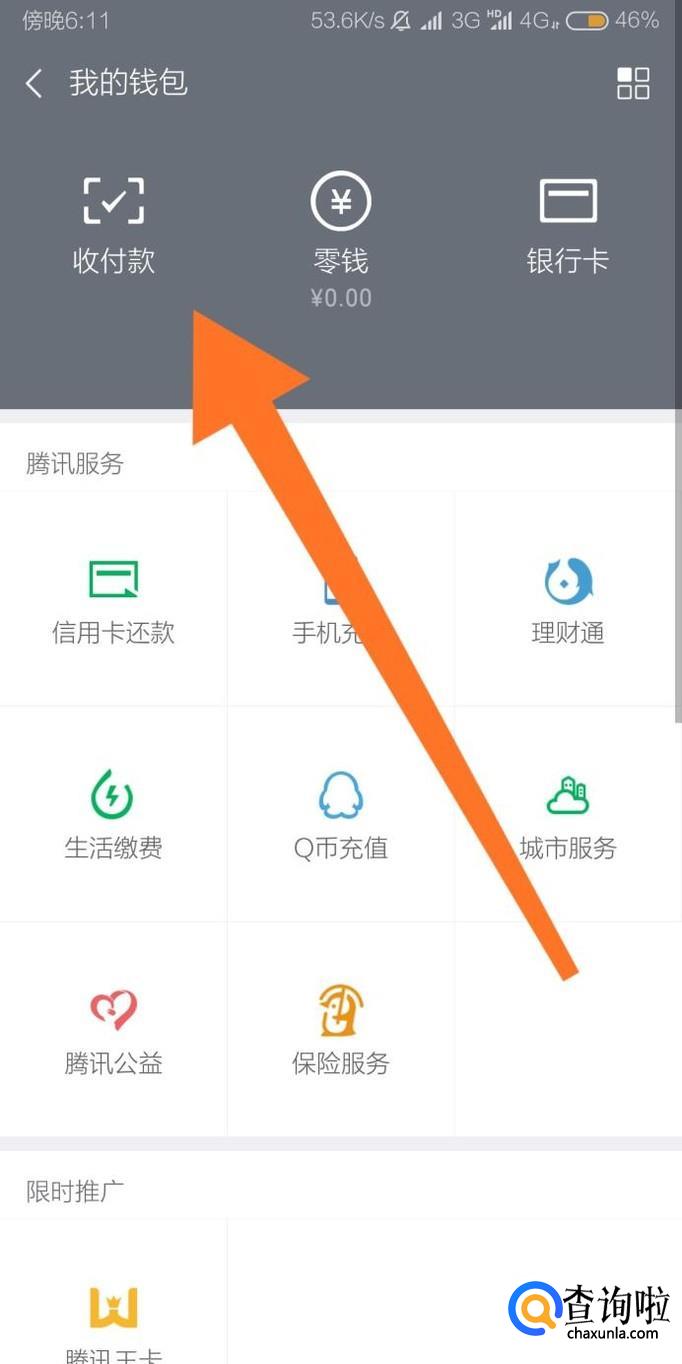The height and width of the screenshot is (1364, 682).
Task: Open 信用卡还款 service
Action: (x=113, y=600)
